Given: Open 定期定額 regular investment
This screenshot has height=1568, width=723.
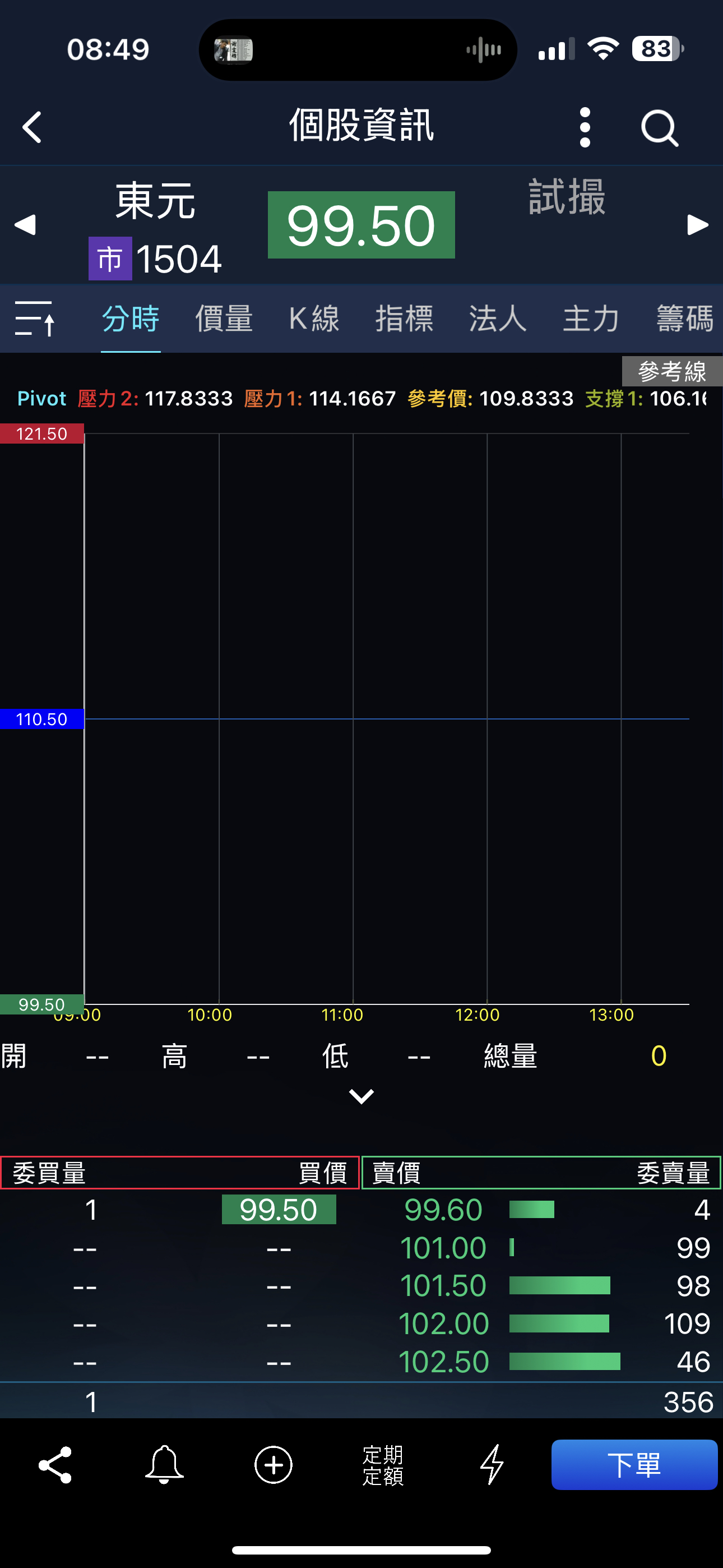Looking at the screenshot, I should (383, 1465).
